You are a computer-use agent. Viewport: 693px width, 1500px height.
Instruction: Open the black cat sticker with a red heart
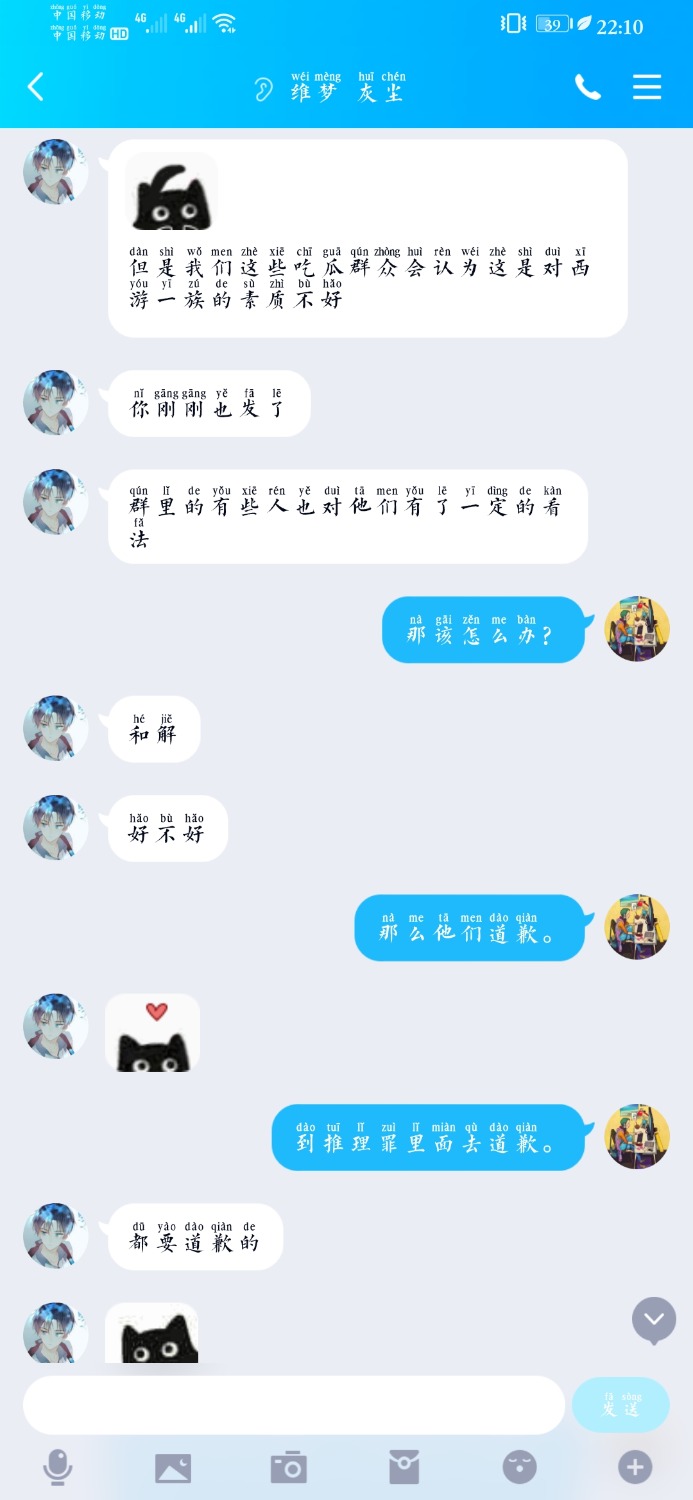[153, 1033]
